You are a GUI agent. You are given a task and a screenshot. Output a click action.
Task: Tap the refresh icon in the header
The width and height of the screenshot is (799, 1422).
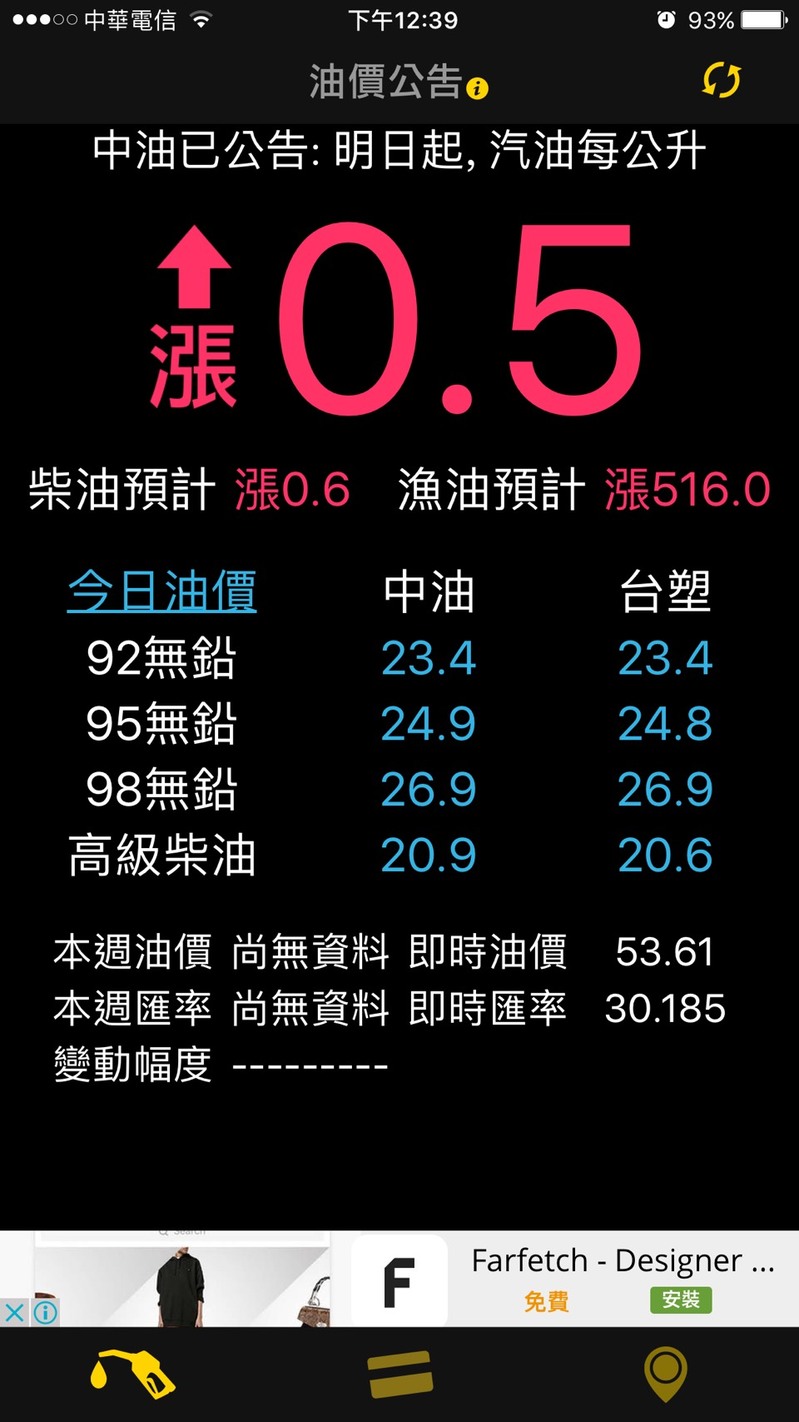pos(721,80)
